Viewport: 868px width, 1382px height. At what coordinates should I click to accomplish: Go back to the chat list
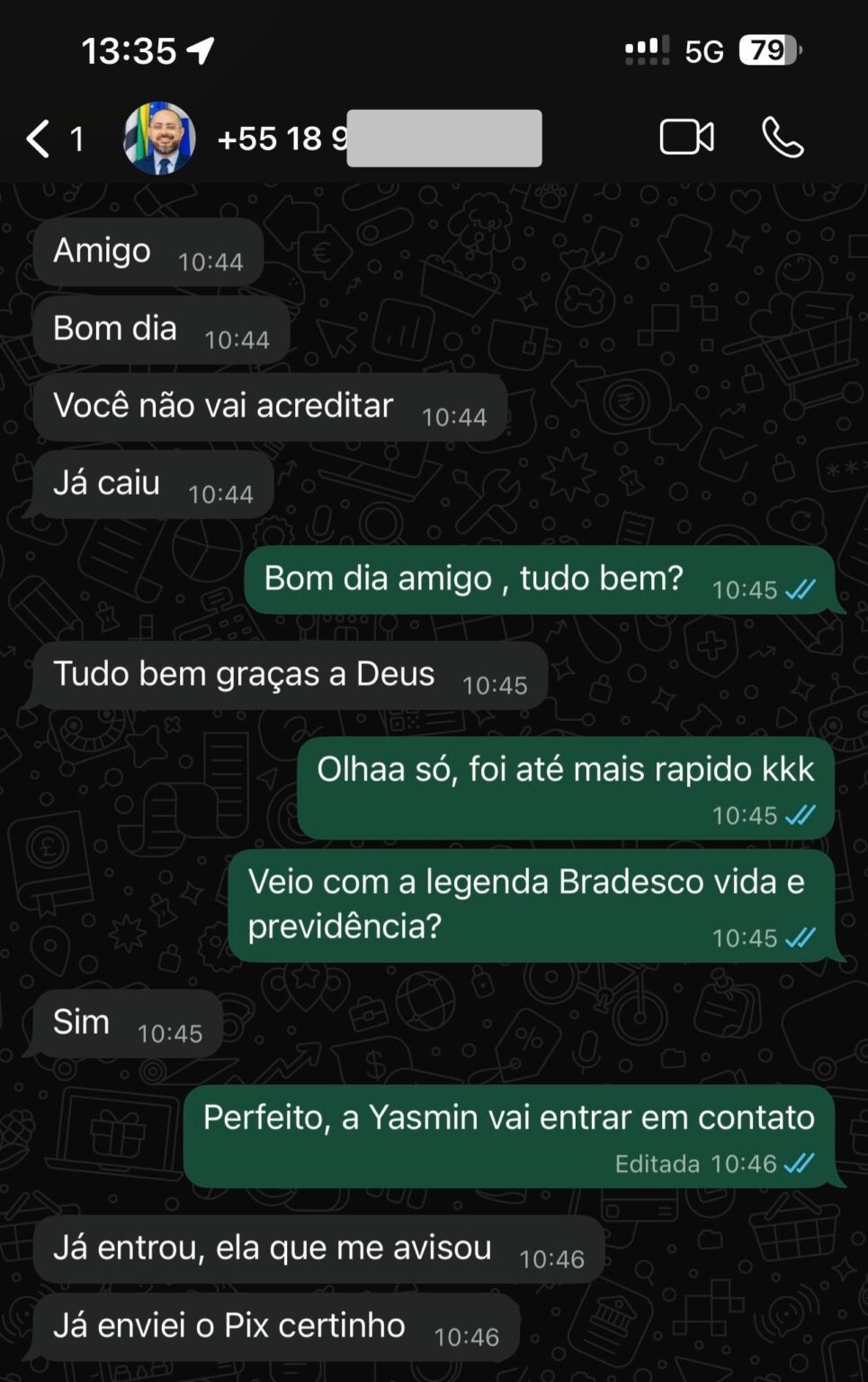(x=39, y=139)
